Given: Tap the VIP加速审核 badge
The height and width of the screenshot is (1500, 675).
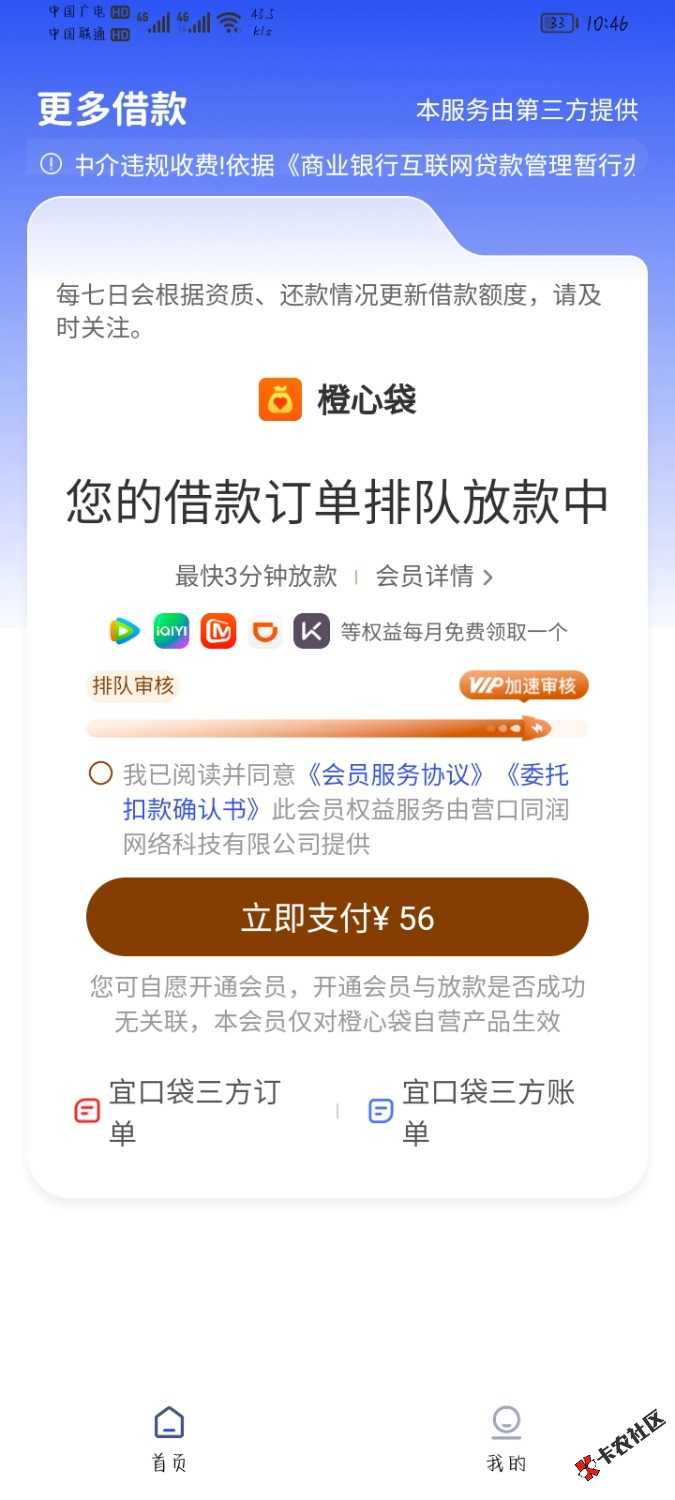Looking at the screenshot, I should tap(523, 686).
